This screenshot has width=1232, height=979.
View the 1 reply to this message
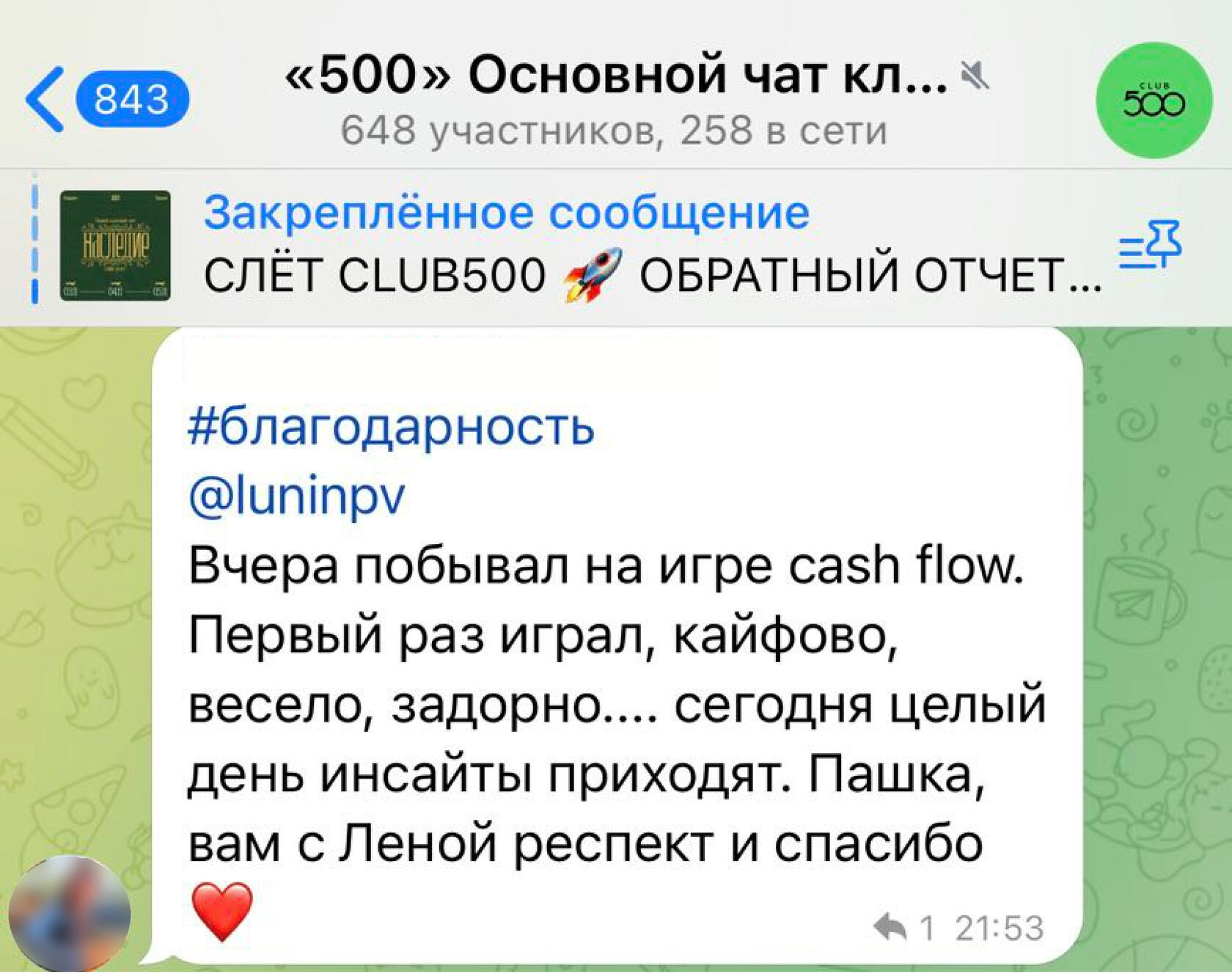(x=903, y=928)
